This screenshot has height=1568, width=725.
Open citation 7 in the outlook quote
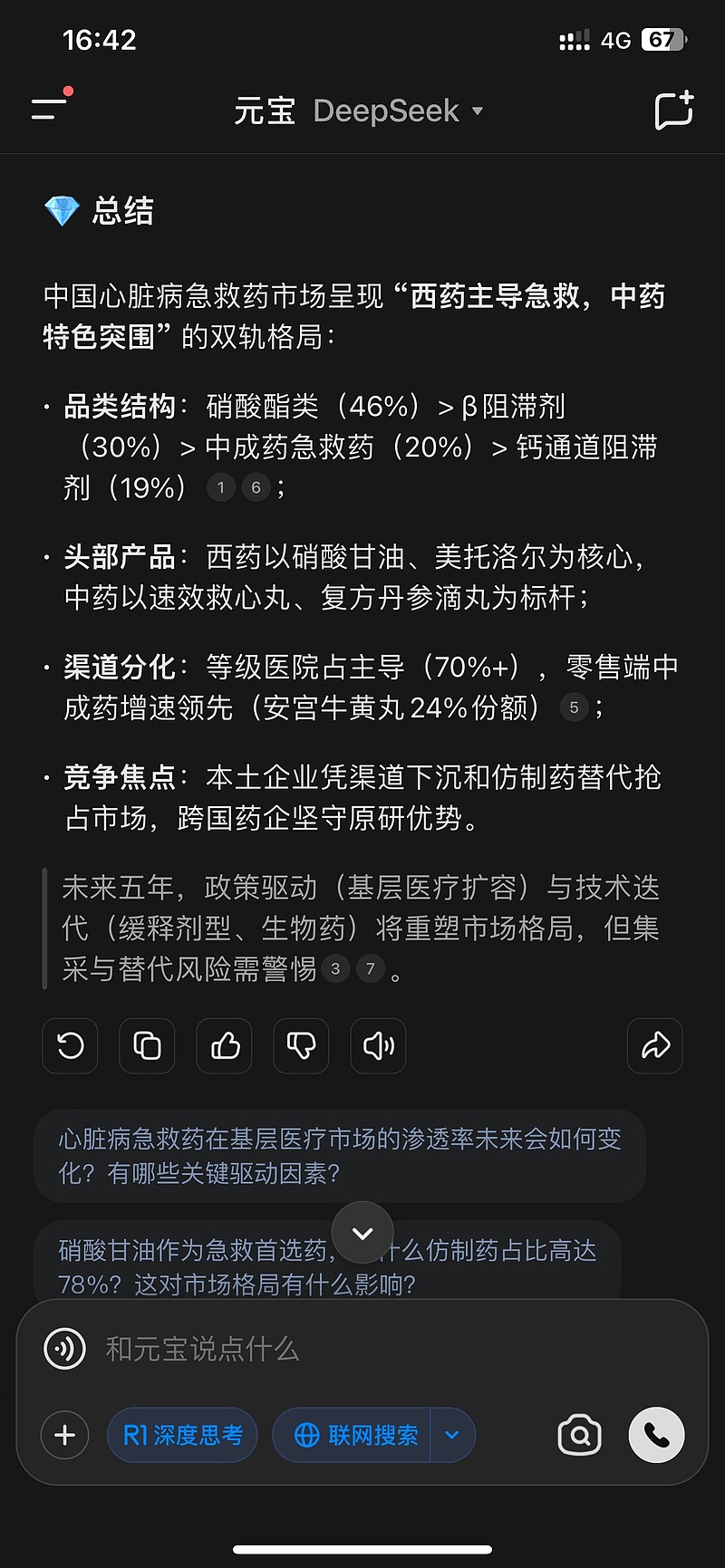tap(370, 969)
